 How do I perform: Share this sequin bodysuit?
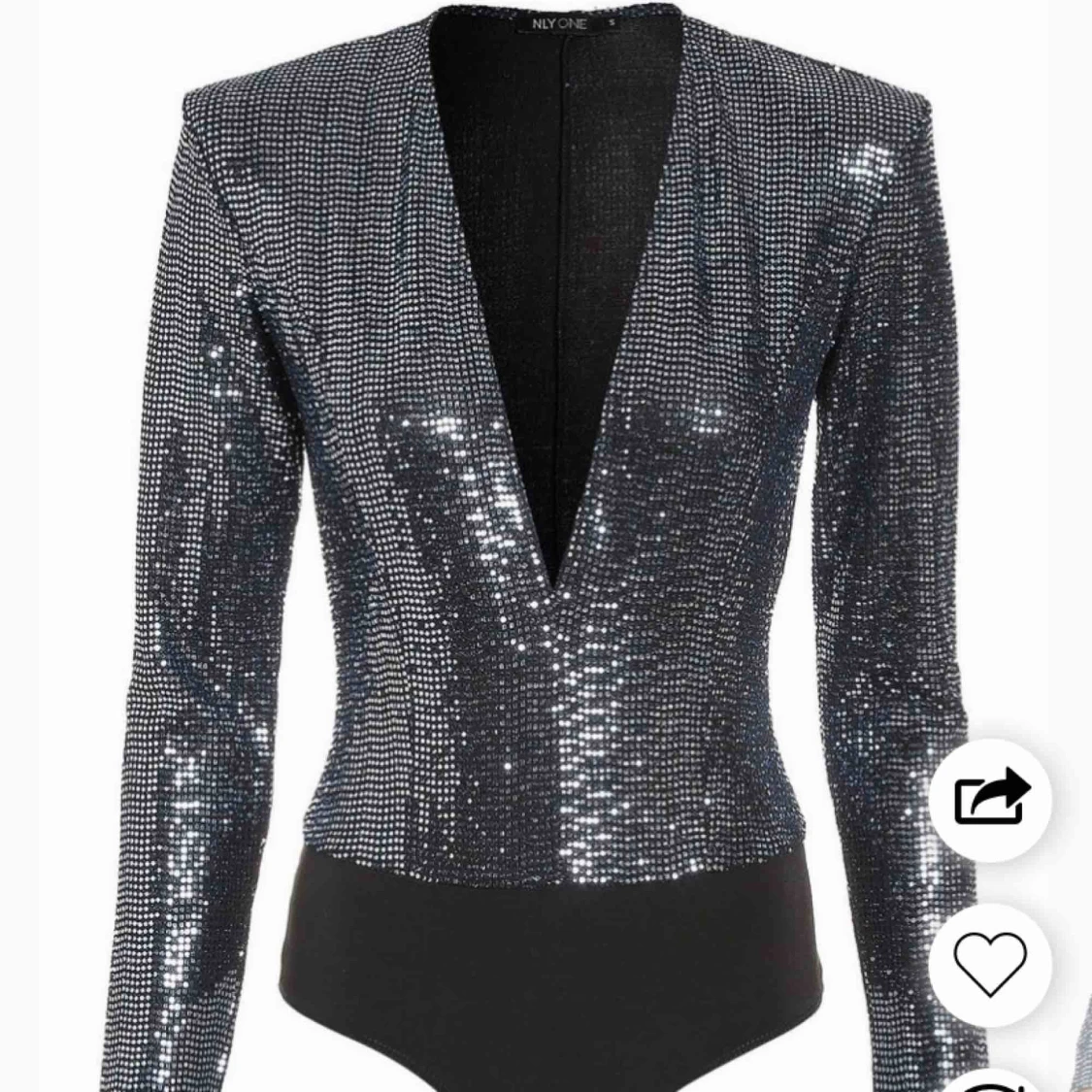[x=989, y=797]
